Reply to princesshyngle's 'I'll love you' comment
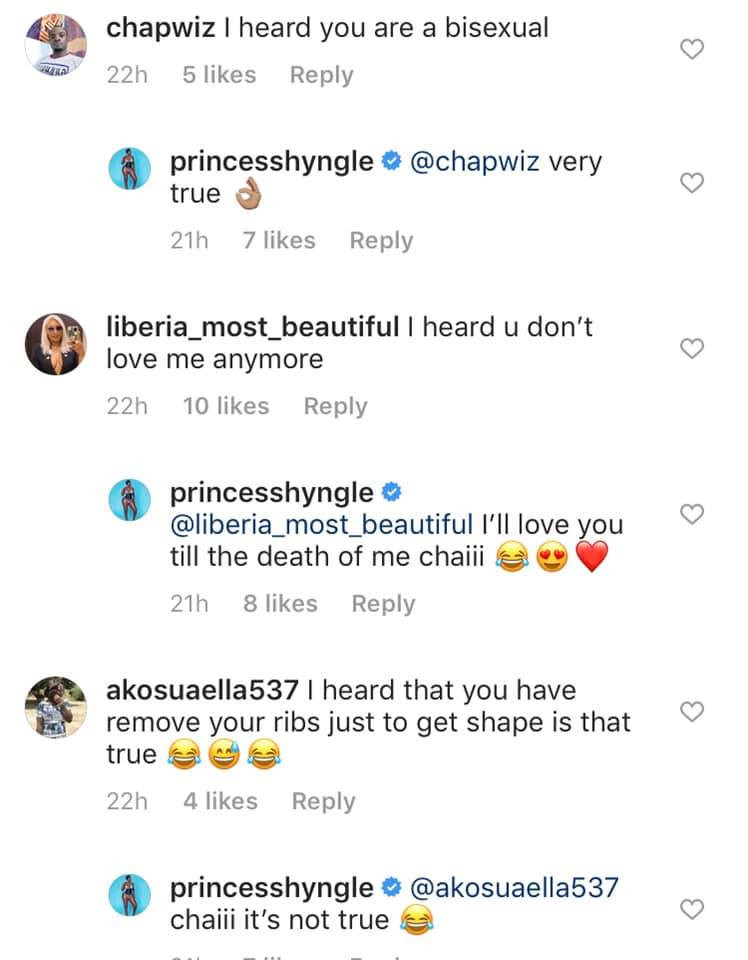The width and height of the screenshot is (748, 960). click(x=383, y=604)
